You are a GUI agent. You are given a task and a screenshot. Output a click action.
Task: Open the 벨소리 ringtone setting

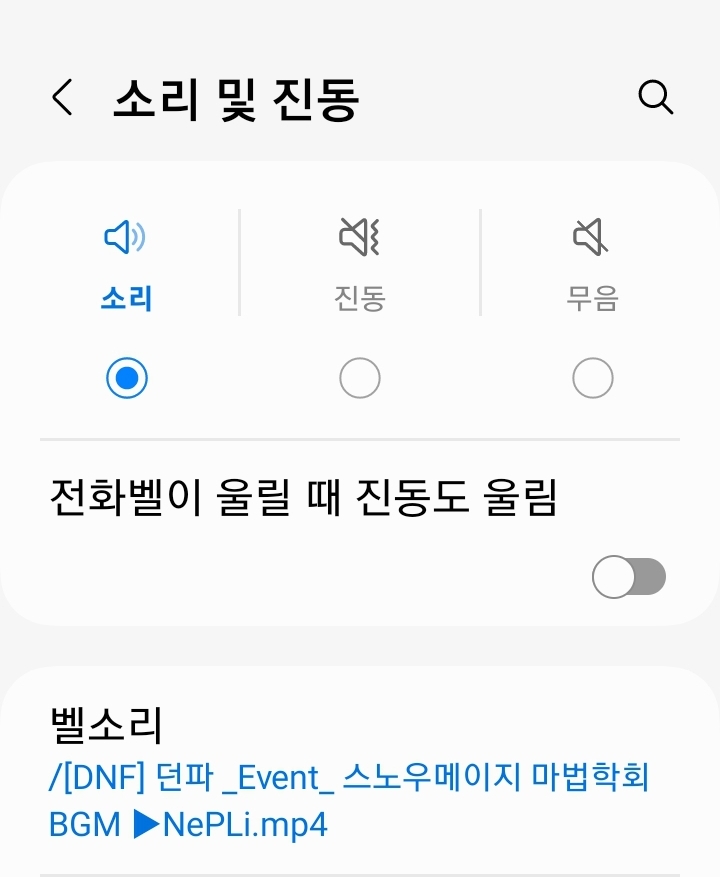tap(350, 772)
